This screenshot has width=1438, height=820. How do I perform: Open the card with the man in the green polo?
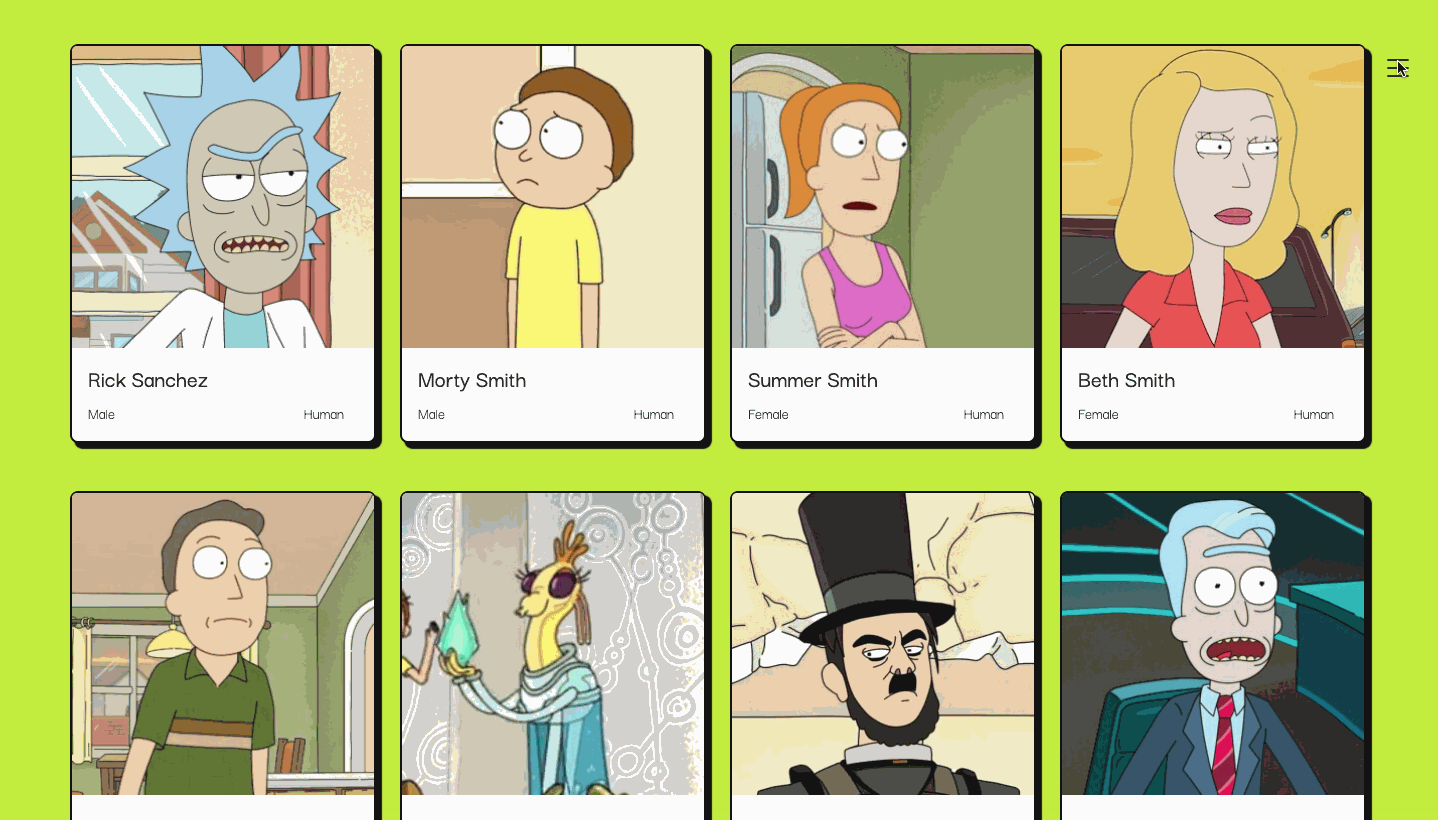(223, 655)
